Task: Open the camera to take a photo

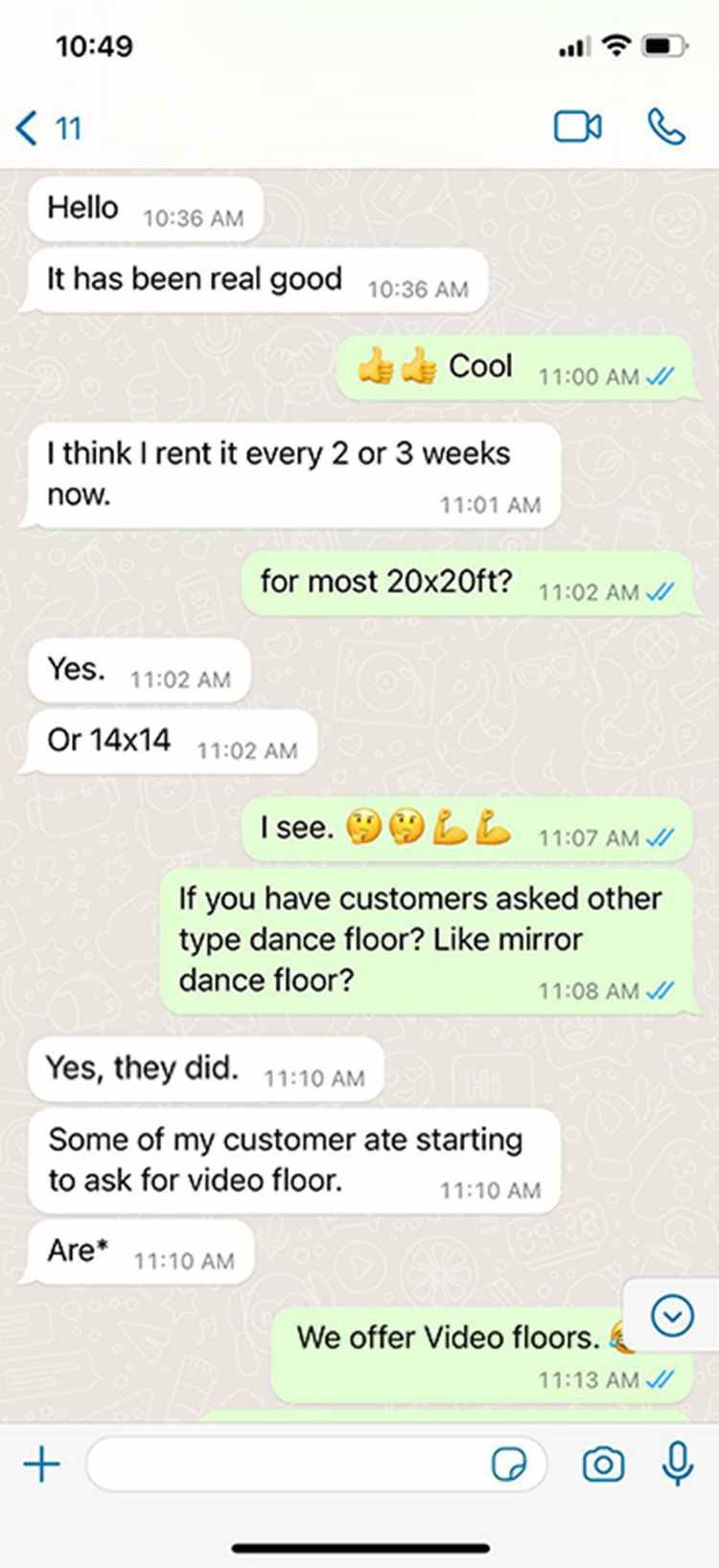Action: [x=603, y=1464]
